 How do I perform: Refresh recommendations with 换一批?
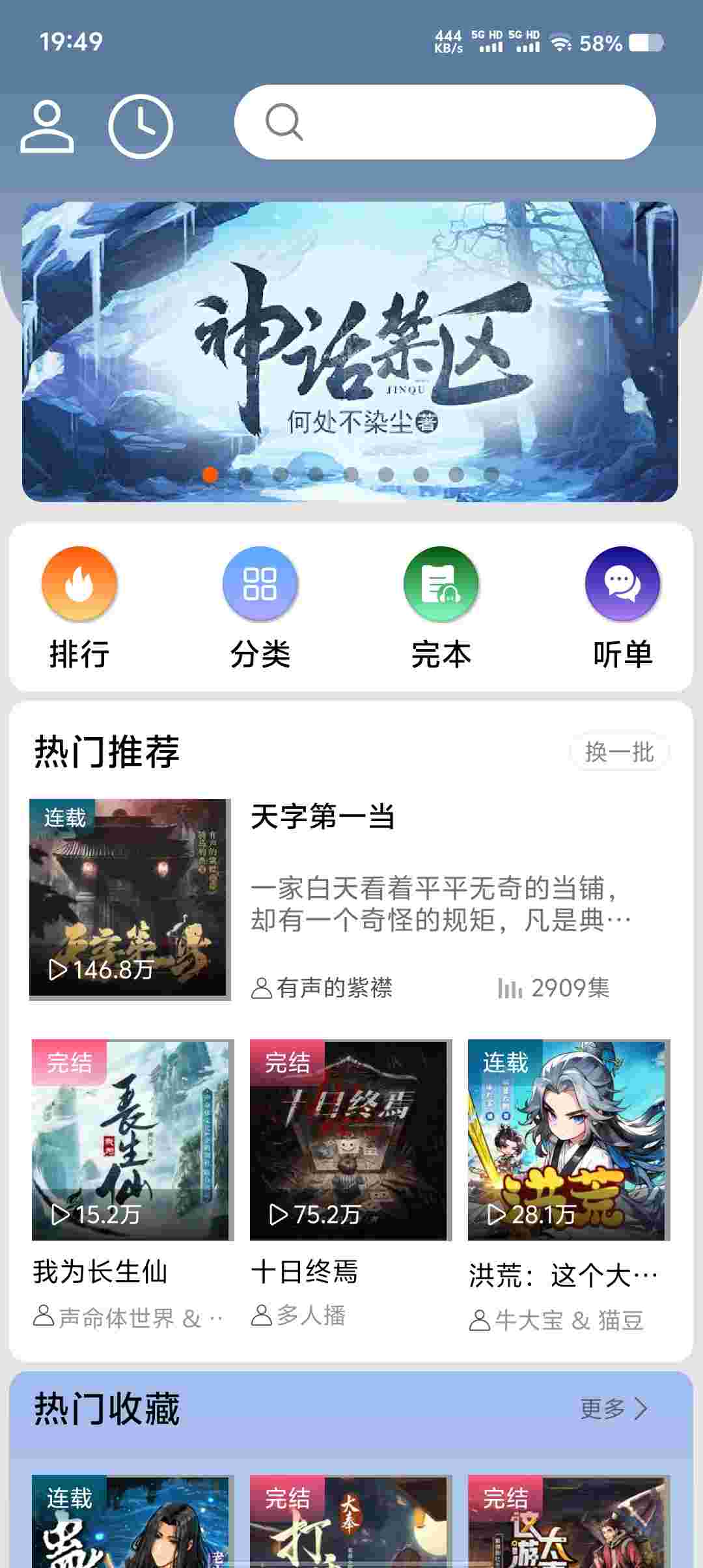pyautogui.click(x=619, y=752)
